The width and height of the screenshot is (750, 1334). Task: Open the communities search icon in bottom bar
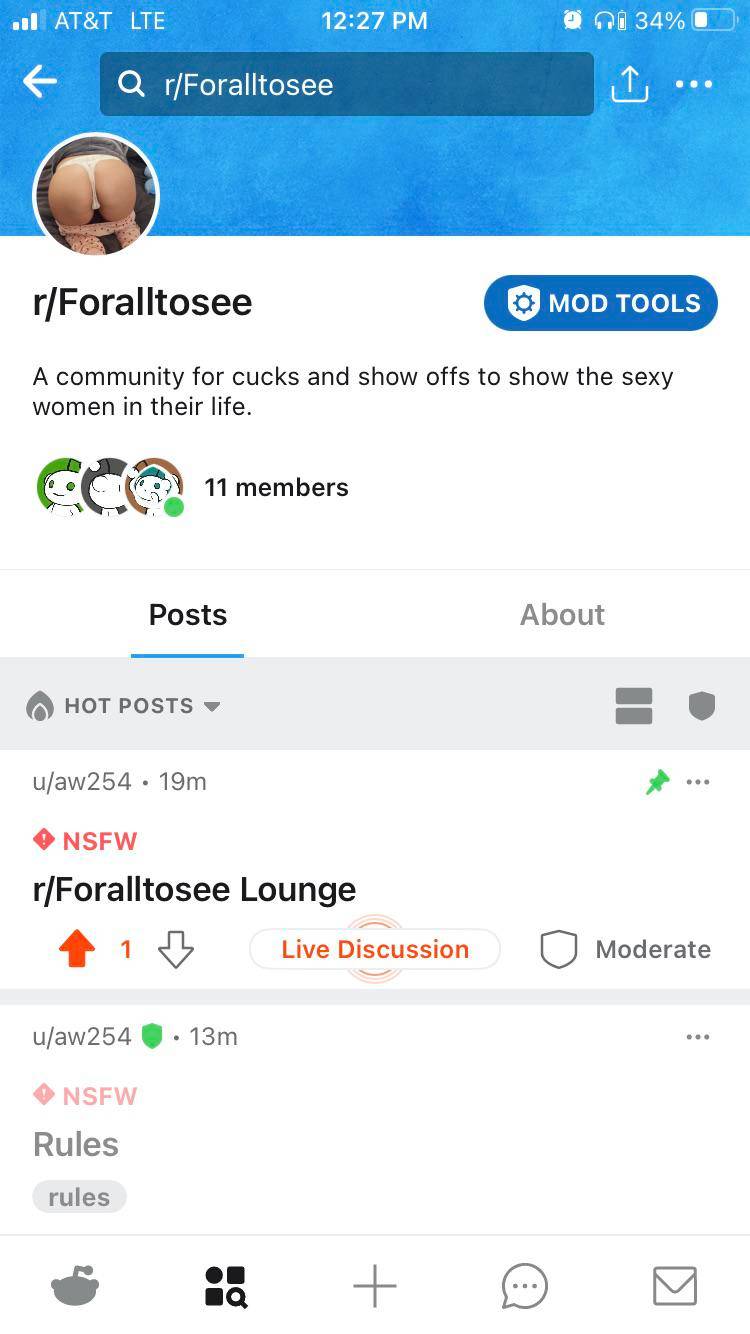coord(225,1286)
